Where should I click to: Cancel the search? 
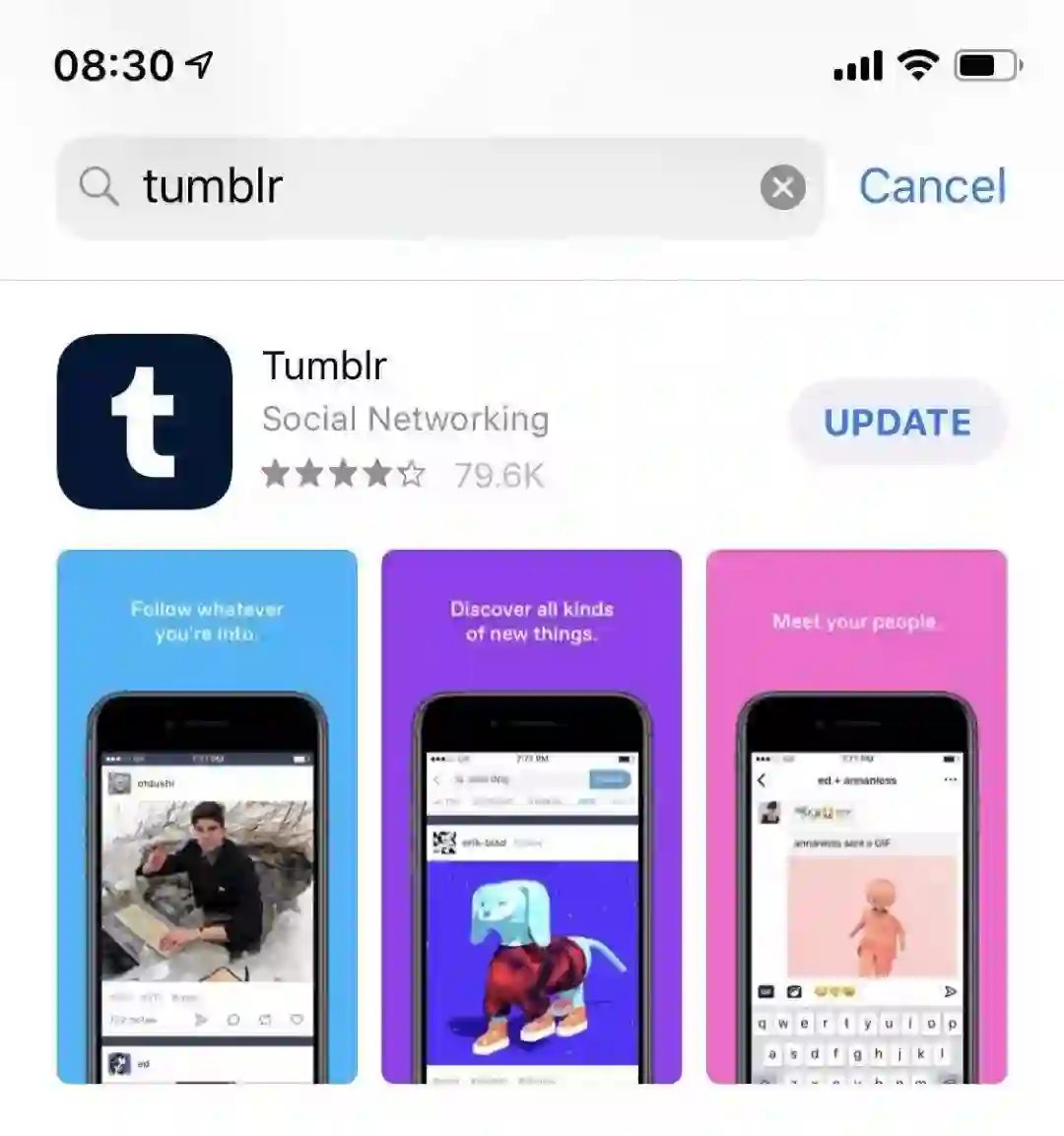932,186
